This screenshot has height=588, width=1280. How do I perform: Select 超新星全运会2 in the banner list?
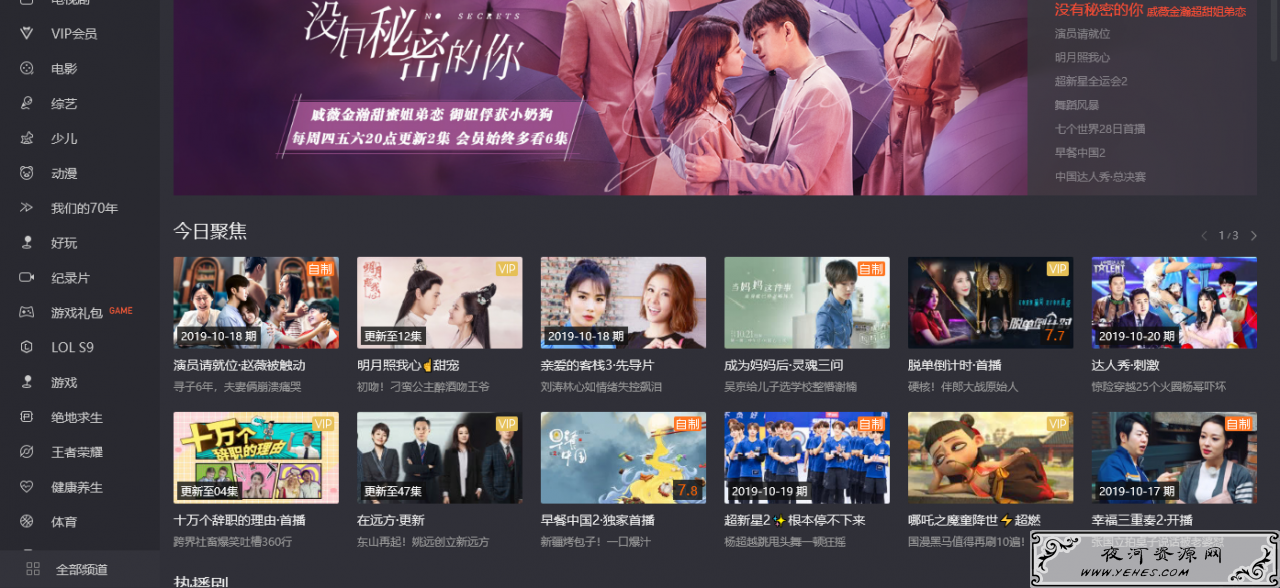pos(1090,81)
